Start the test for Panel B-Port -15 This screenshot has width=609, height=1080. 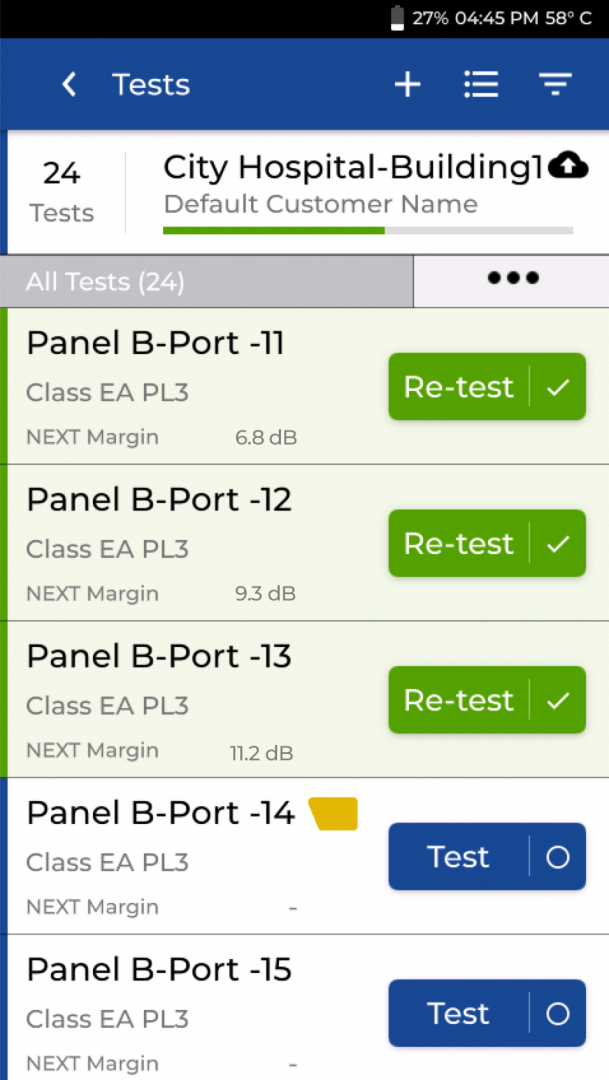pyautogui.click(x=487, y=1013)
